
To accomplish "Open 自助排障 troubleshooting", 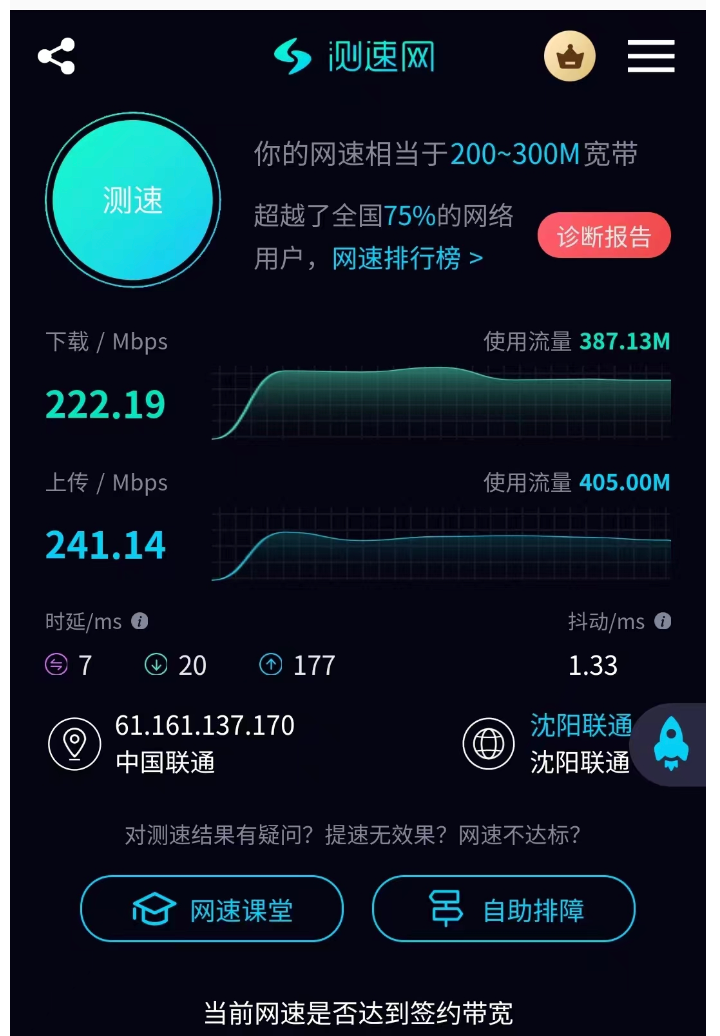I will [x=504, y=909].
